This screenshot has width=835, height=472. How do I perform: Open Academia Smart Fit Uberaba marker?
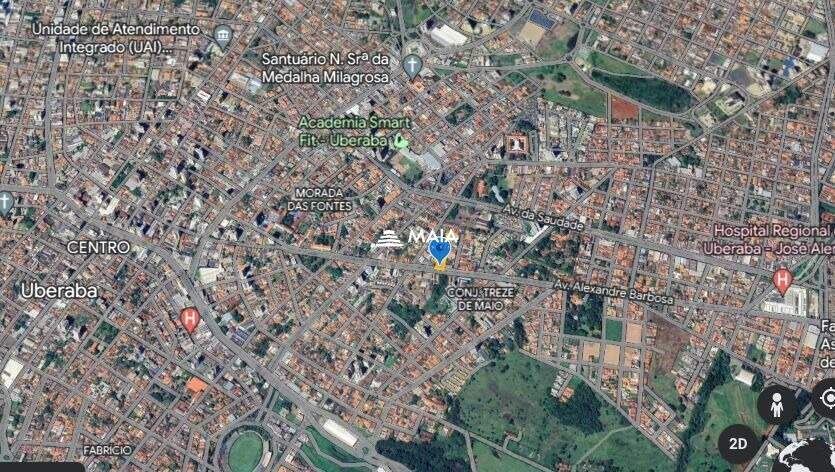pos(401,143)
